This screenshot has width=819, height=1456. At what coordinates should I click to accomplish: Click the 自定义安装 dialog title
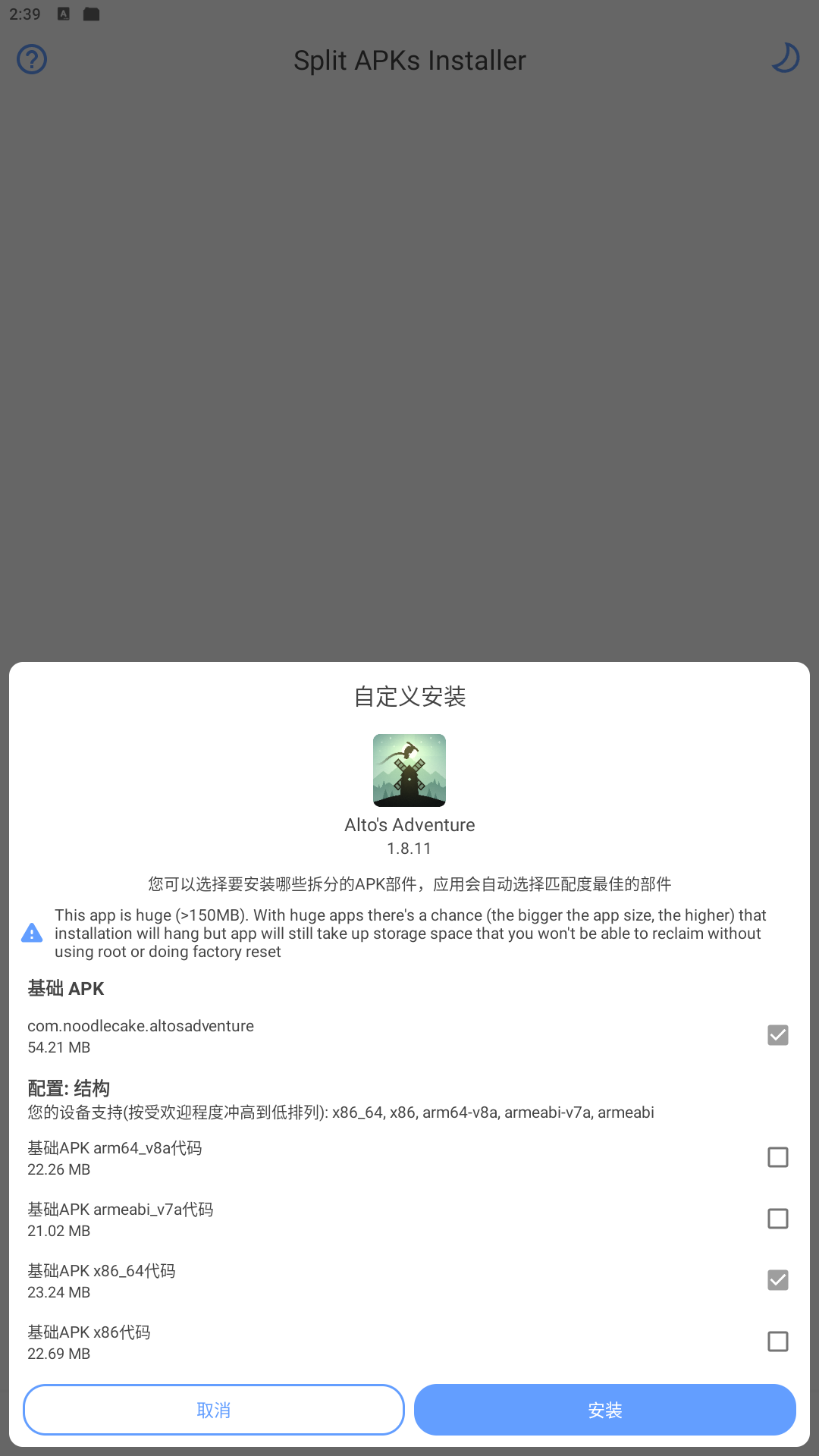(409, 696)
